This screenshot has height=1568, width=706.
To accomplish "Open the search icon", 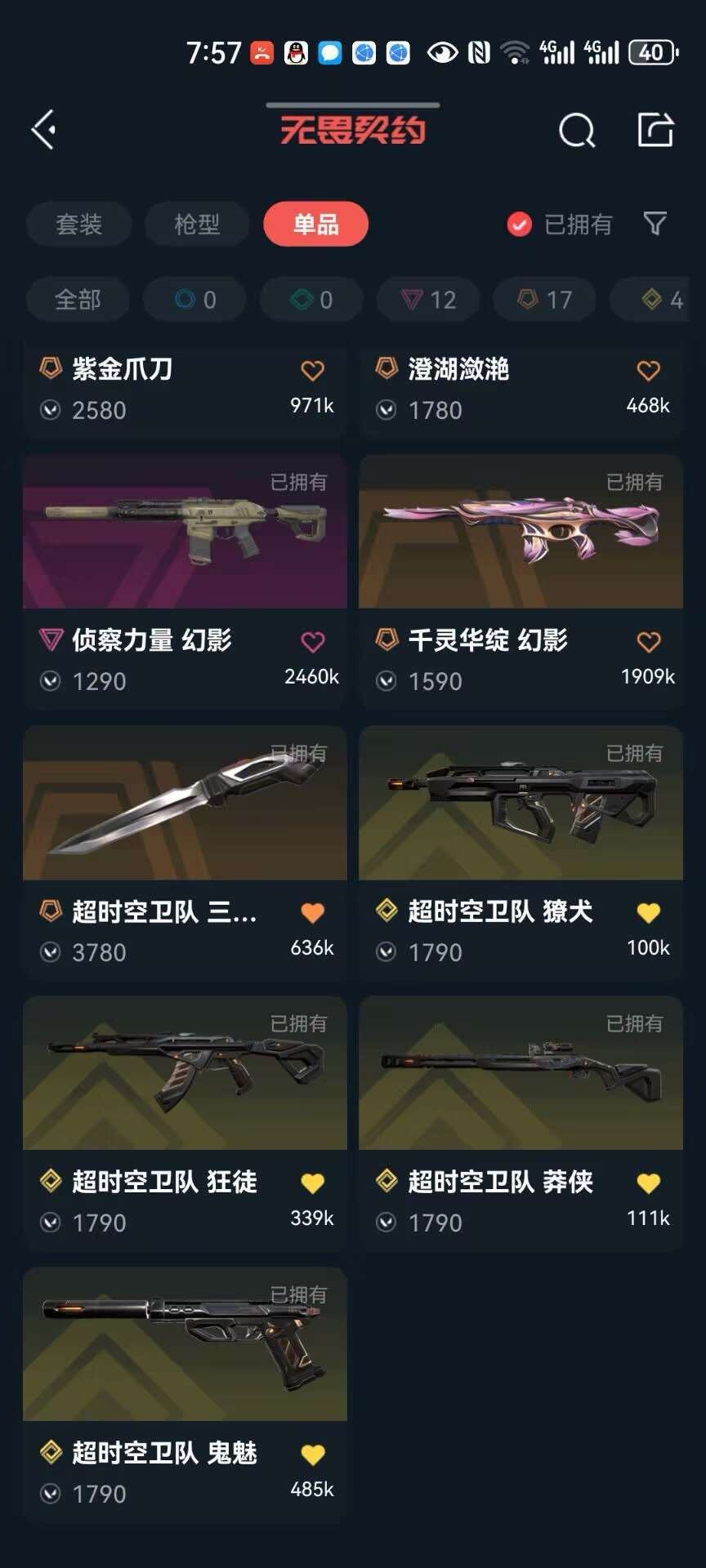I will coord(577,130).
